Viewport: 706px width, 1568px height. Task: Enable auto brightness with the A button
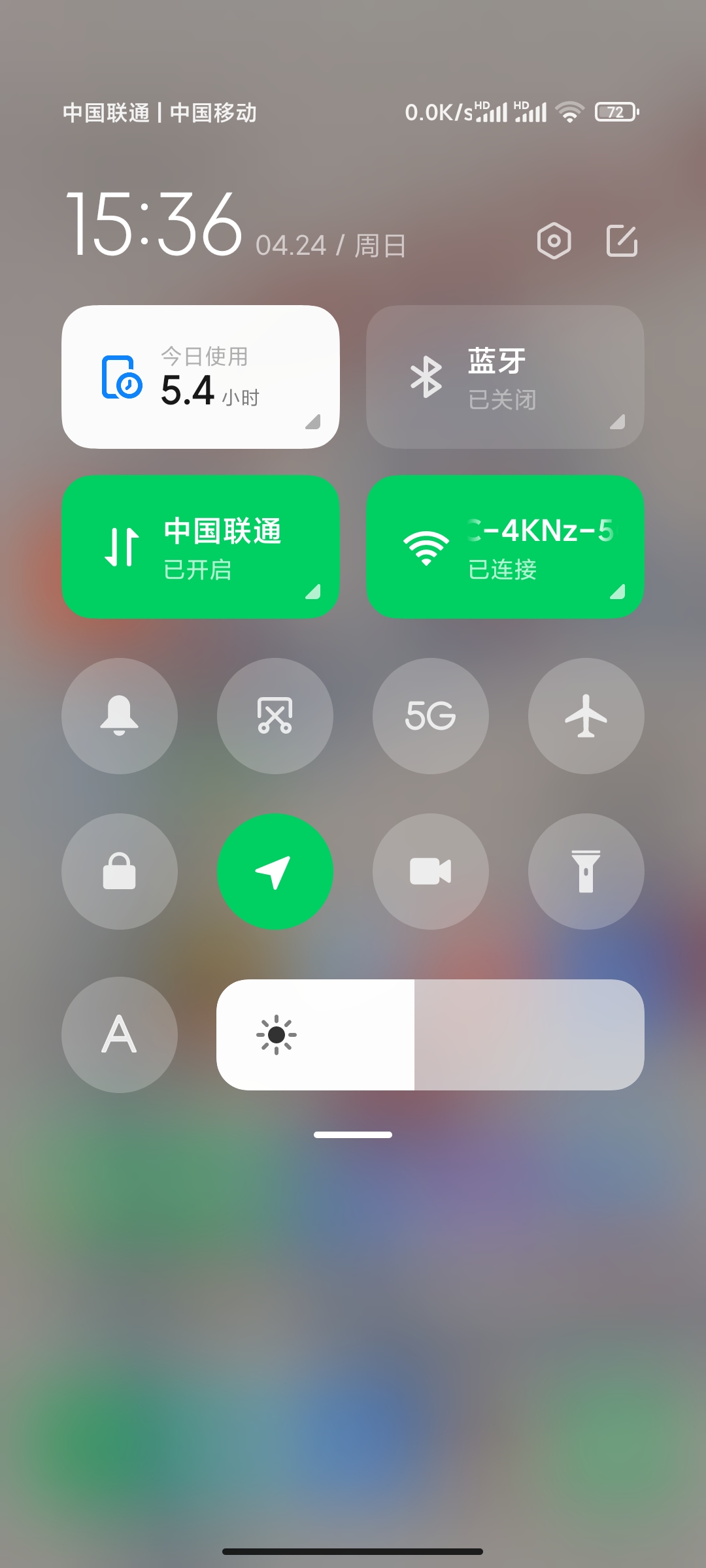[120, 1035]
